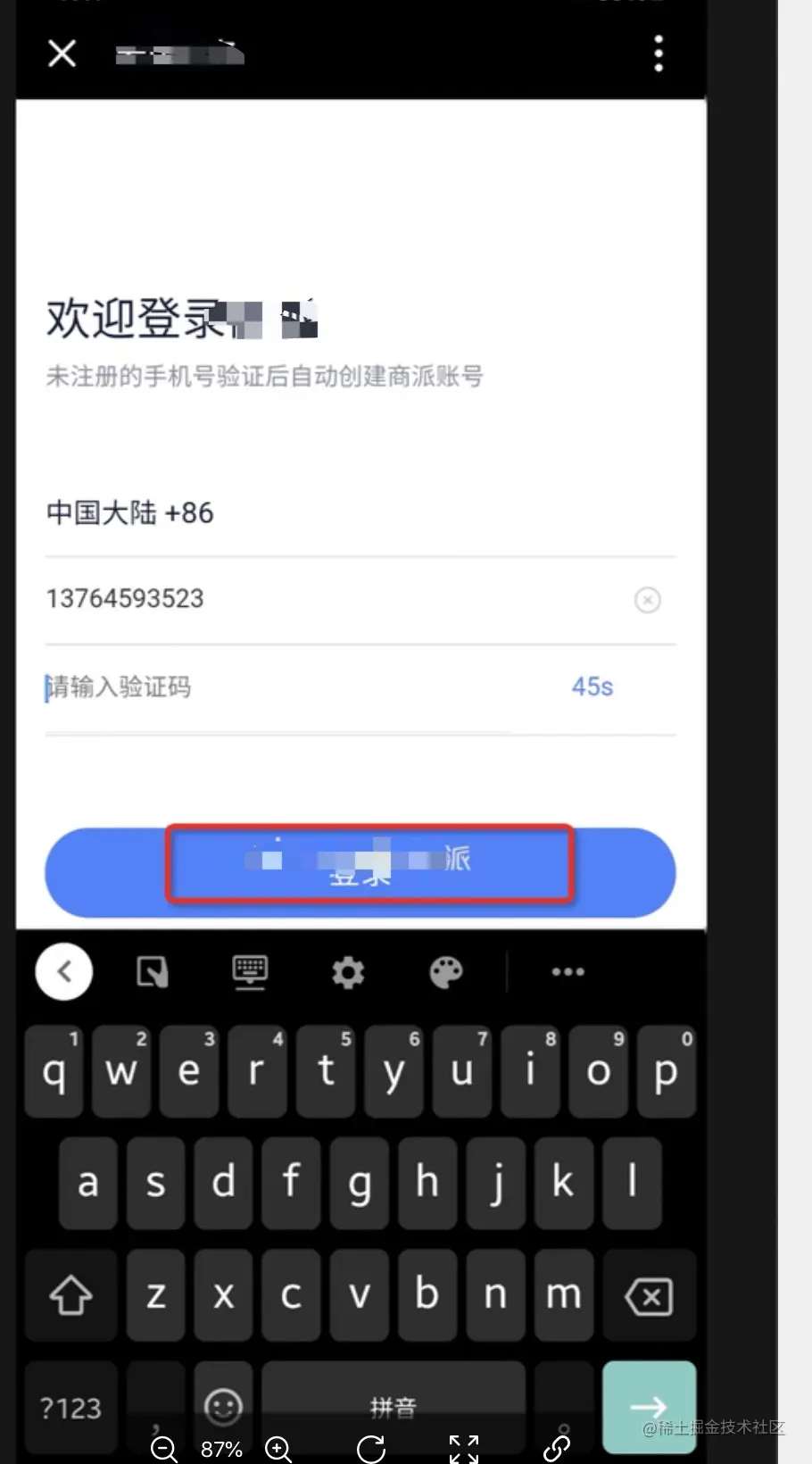Viewport: 812px width, 1464px height.
Task: Hit the backspace key
Action: point(649,1295)
